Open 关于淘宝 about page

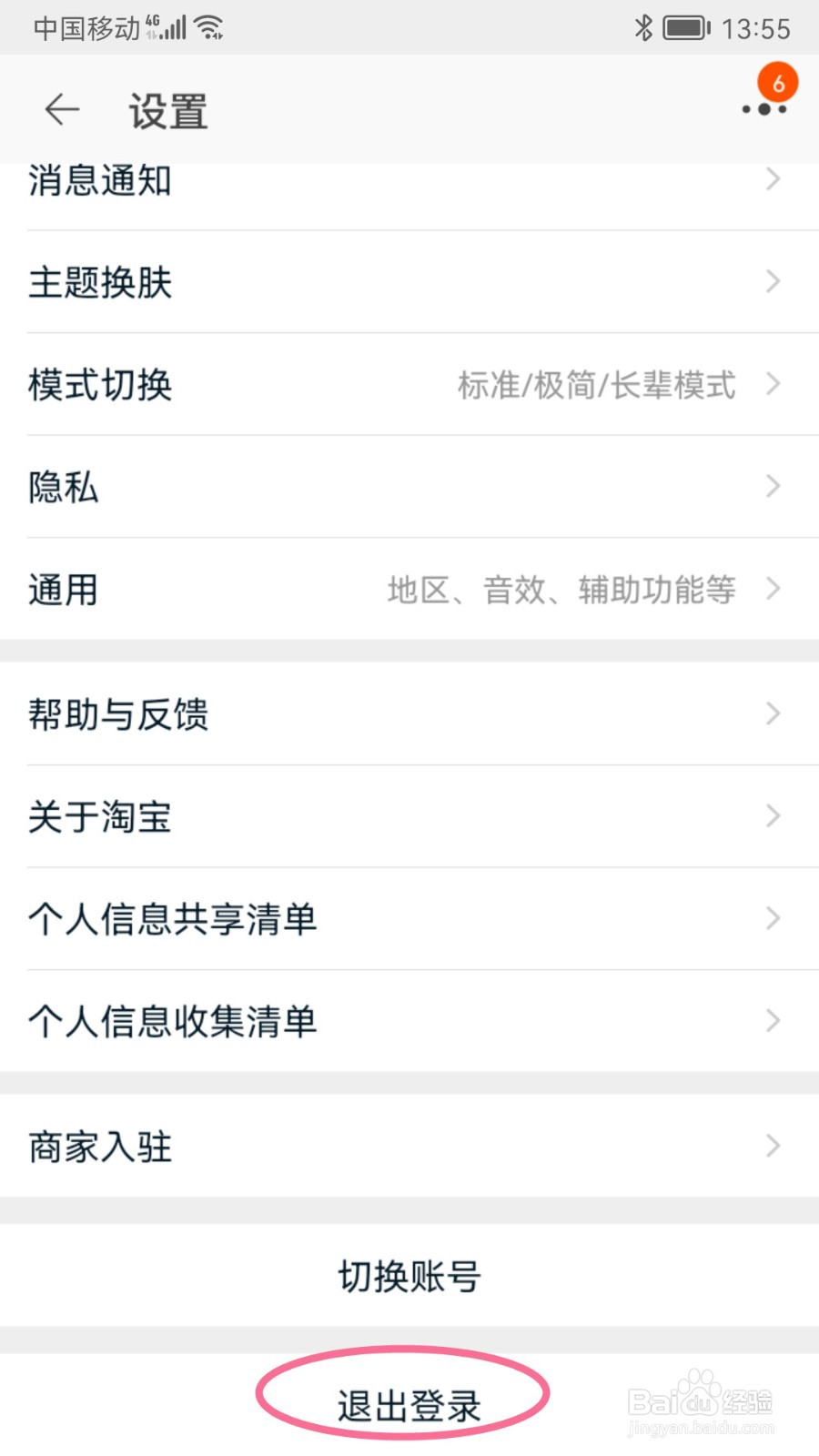(x=409, y=816)
